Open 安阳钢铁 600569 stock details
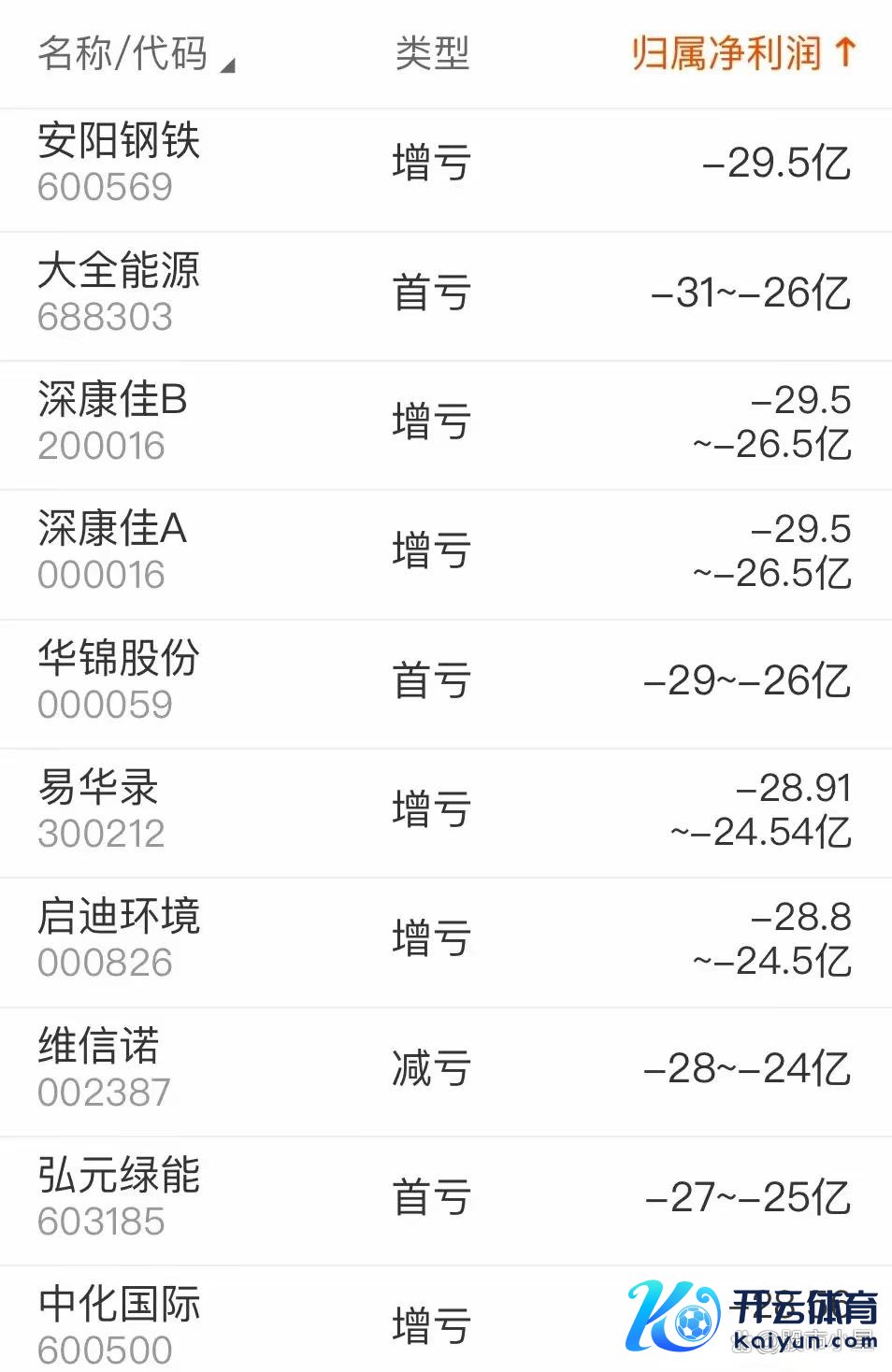 [x=119, y=163]
